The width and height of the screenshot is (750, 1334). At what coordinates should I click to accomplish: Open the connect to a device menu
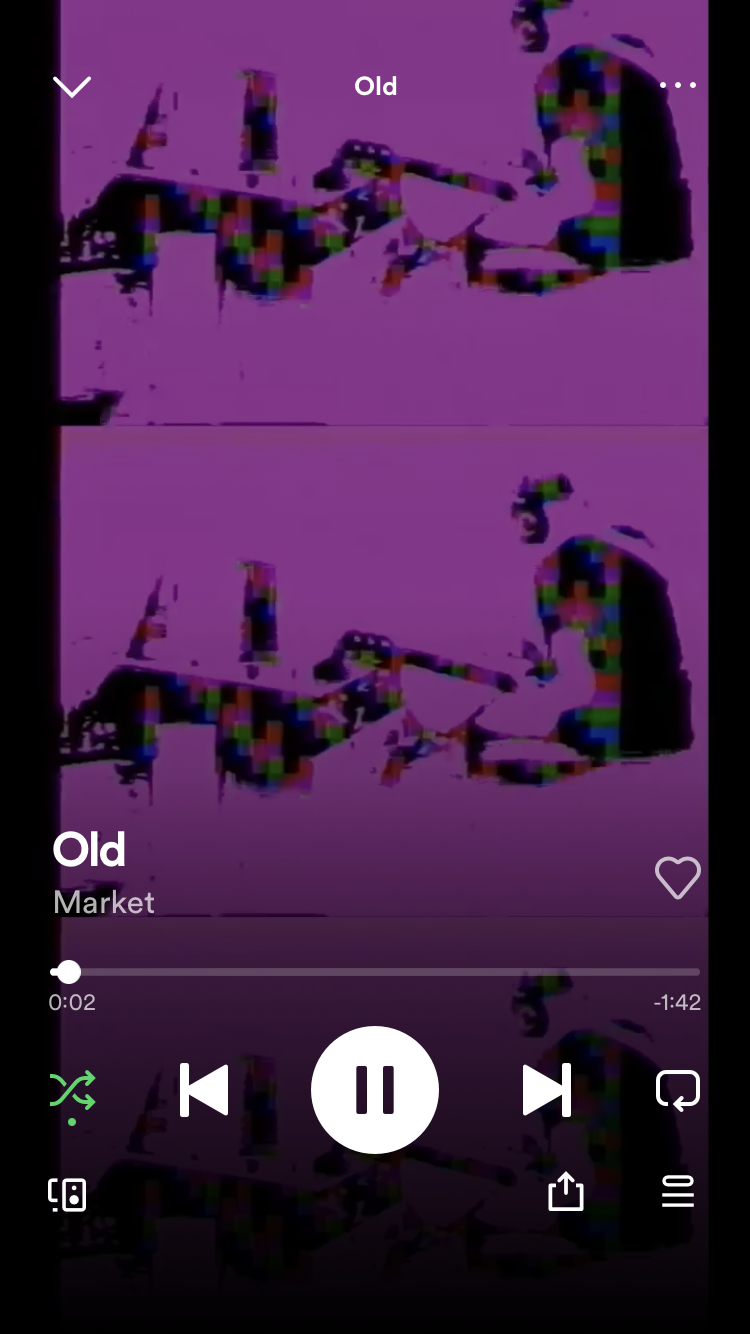click(68, 1194)
